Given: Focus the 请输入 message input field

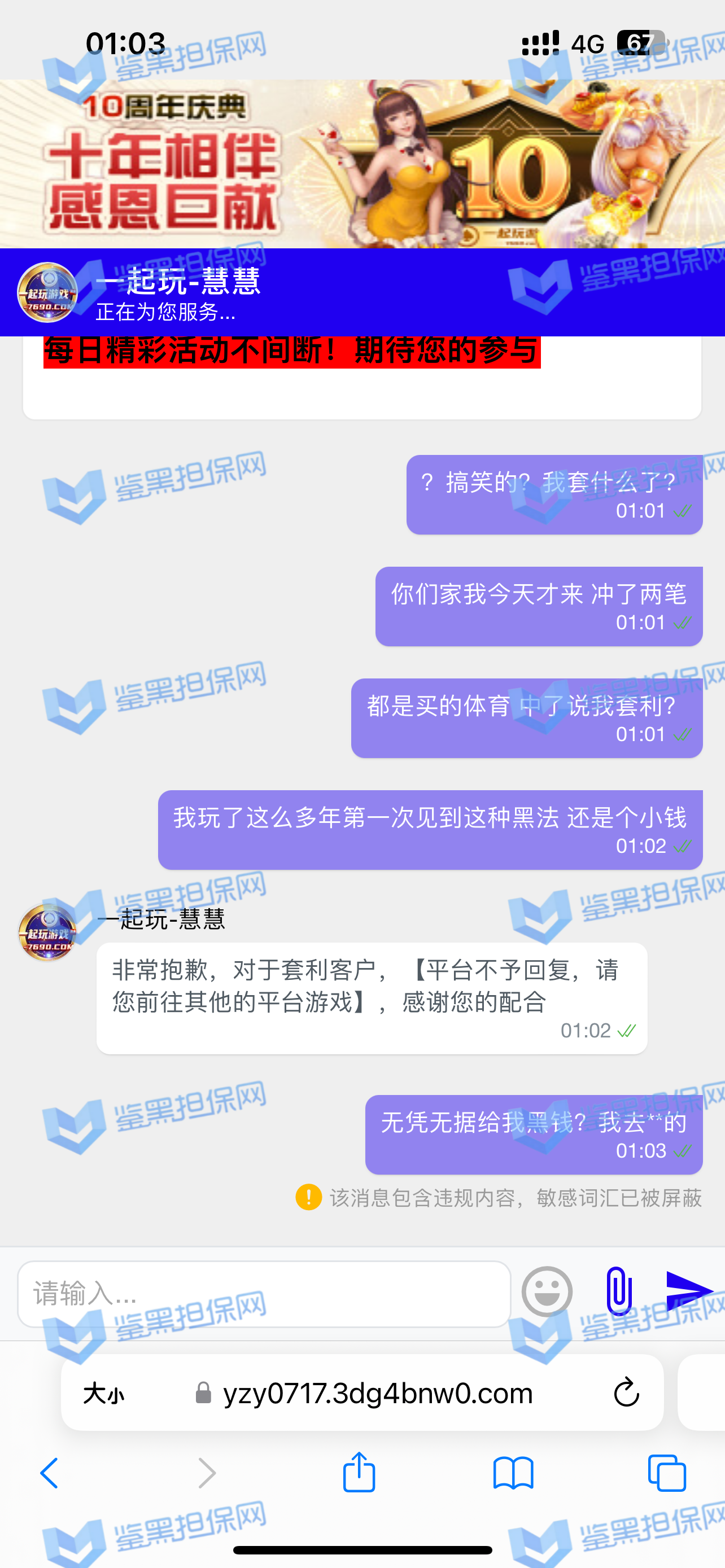Looking at the screenshot, I should 263,1294.
